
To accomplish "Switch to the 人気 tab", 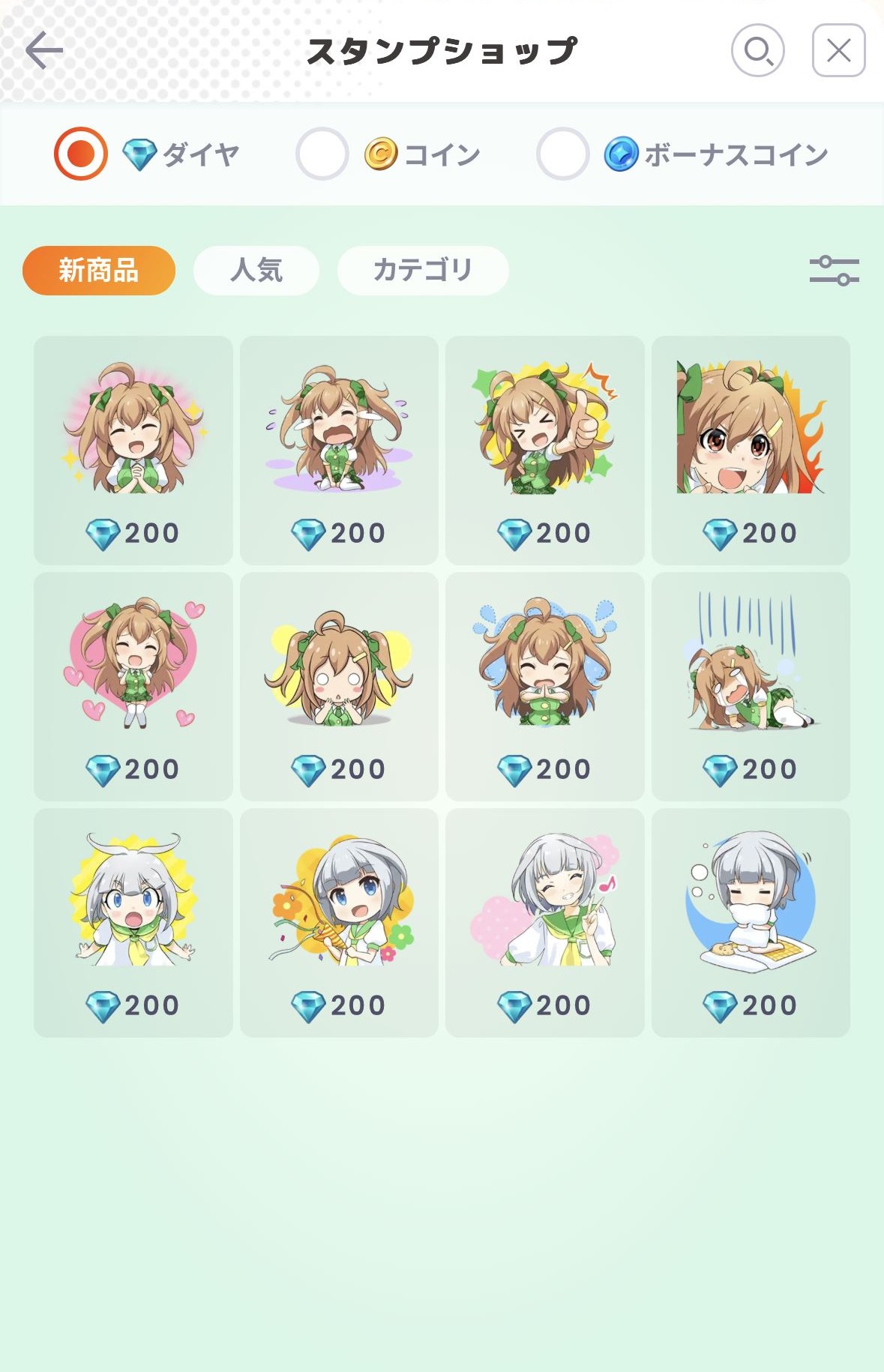I will click(x=256, y=270).
